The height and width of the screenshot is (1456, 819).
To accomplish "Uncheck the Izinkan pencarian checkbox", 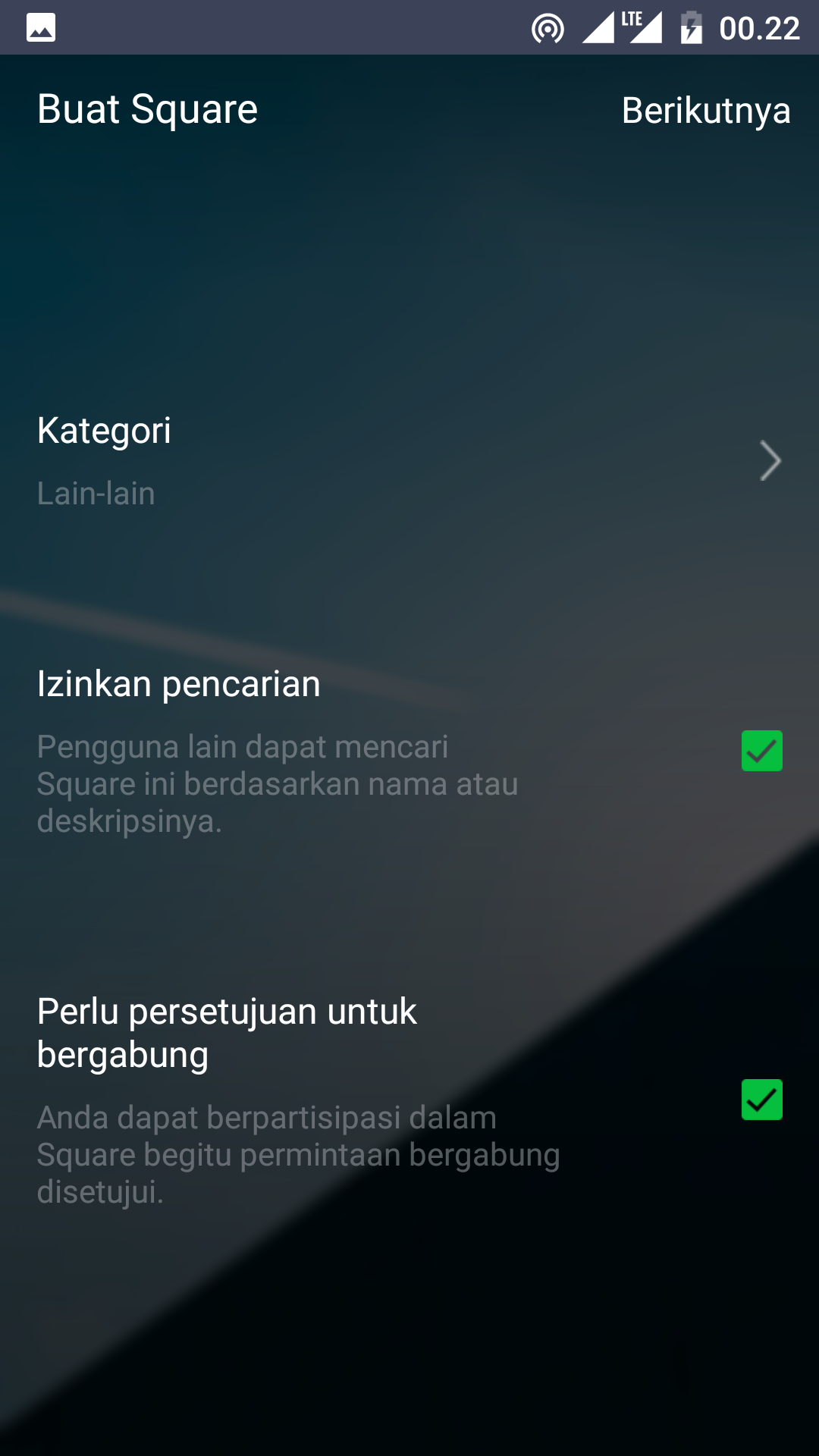I will 761,751.
